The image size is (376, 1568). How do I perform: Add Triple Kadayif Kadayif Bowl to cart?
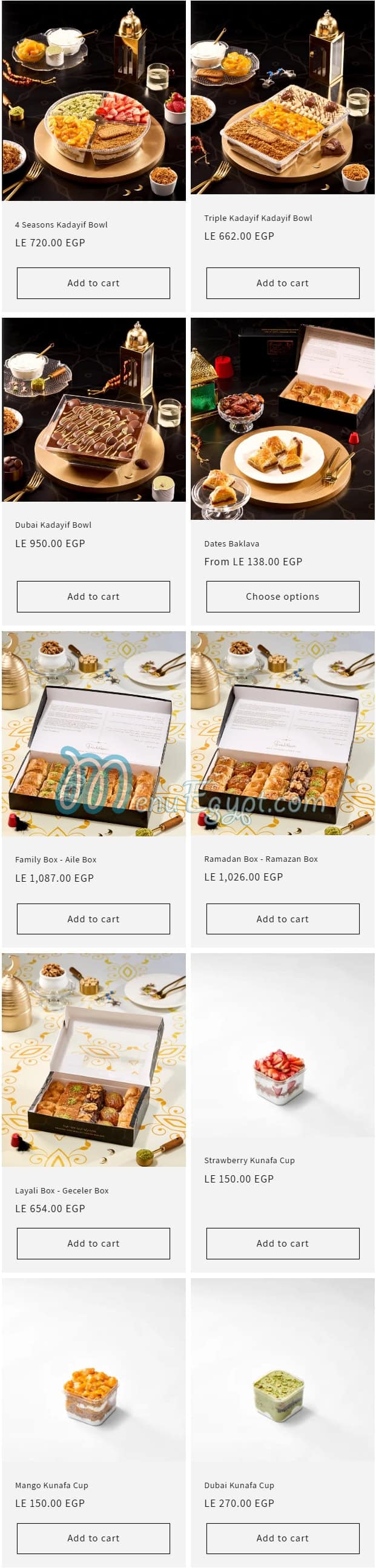(282, 283)
